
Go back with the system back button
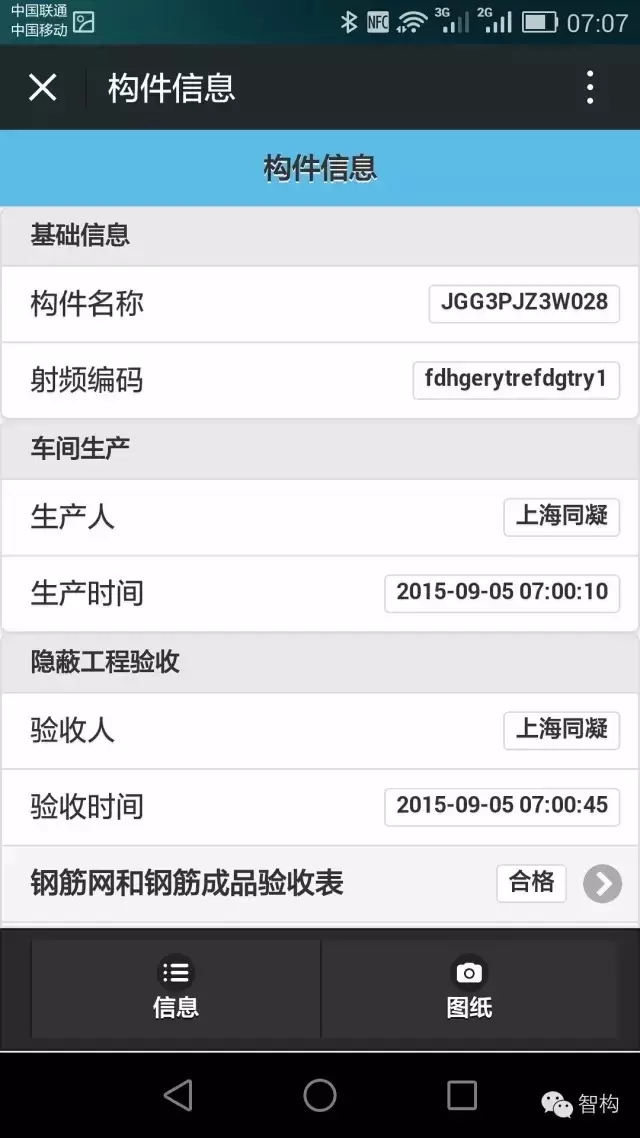178,1095
